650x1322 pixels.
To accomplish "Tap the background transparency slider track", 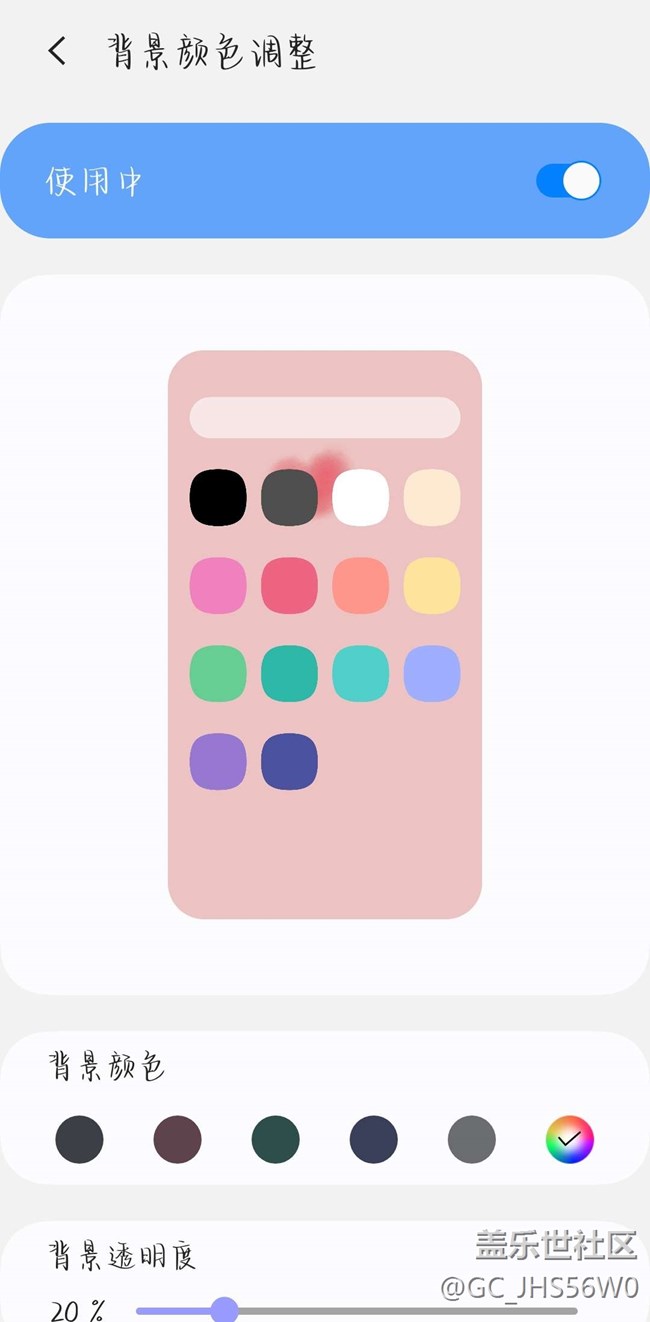I will coord(400,1310).
